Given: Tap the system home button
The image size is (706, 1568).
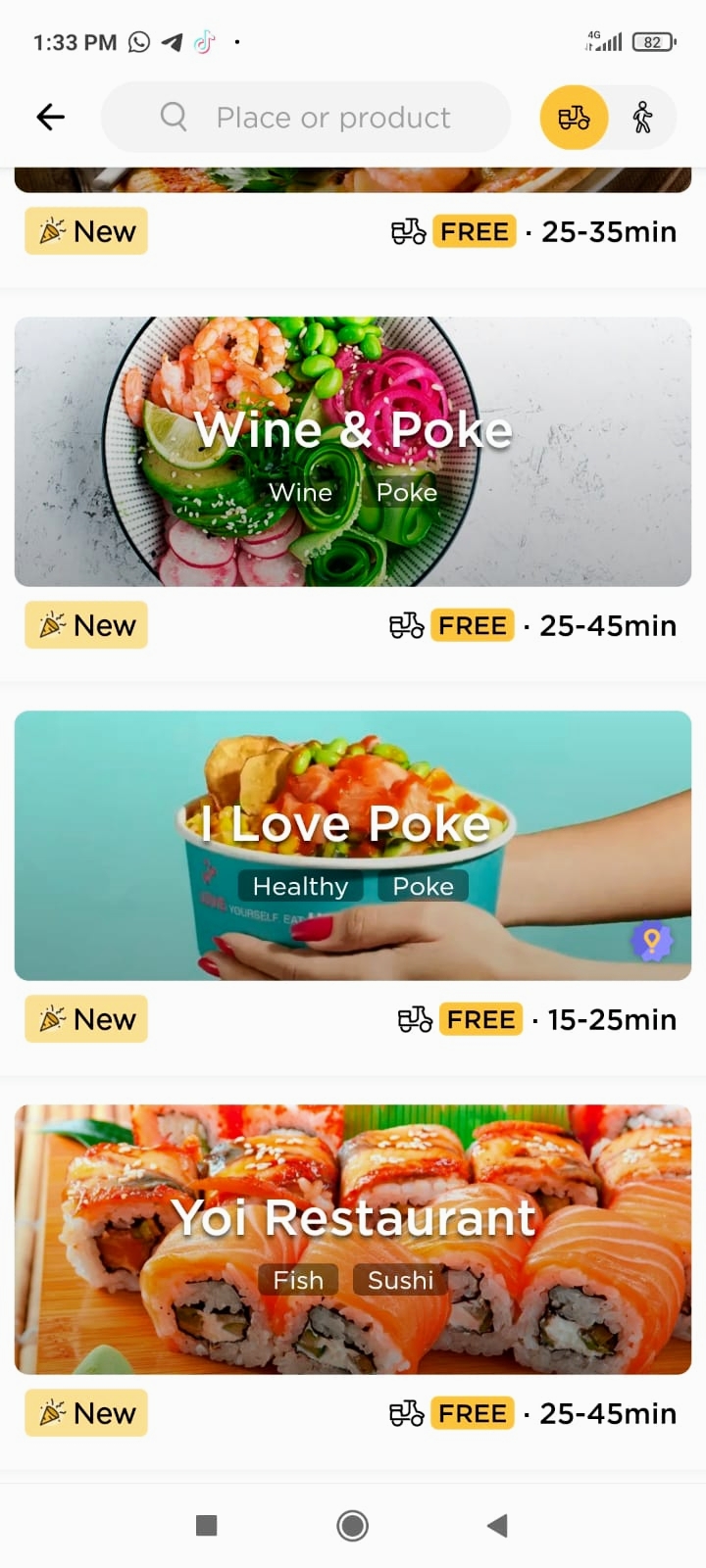Looking at the screenshot, I should pyautogui.click(x=352, y=1525).
